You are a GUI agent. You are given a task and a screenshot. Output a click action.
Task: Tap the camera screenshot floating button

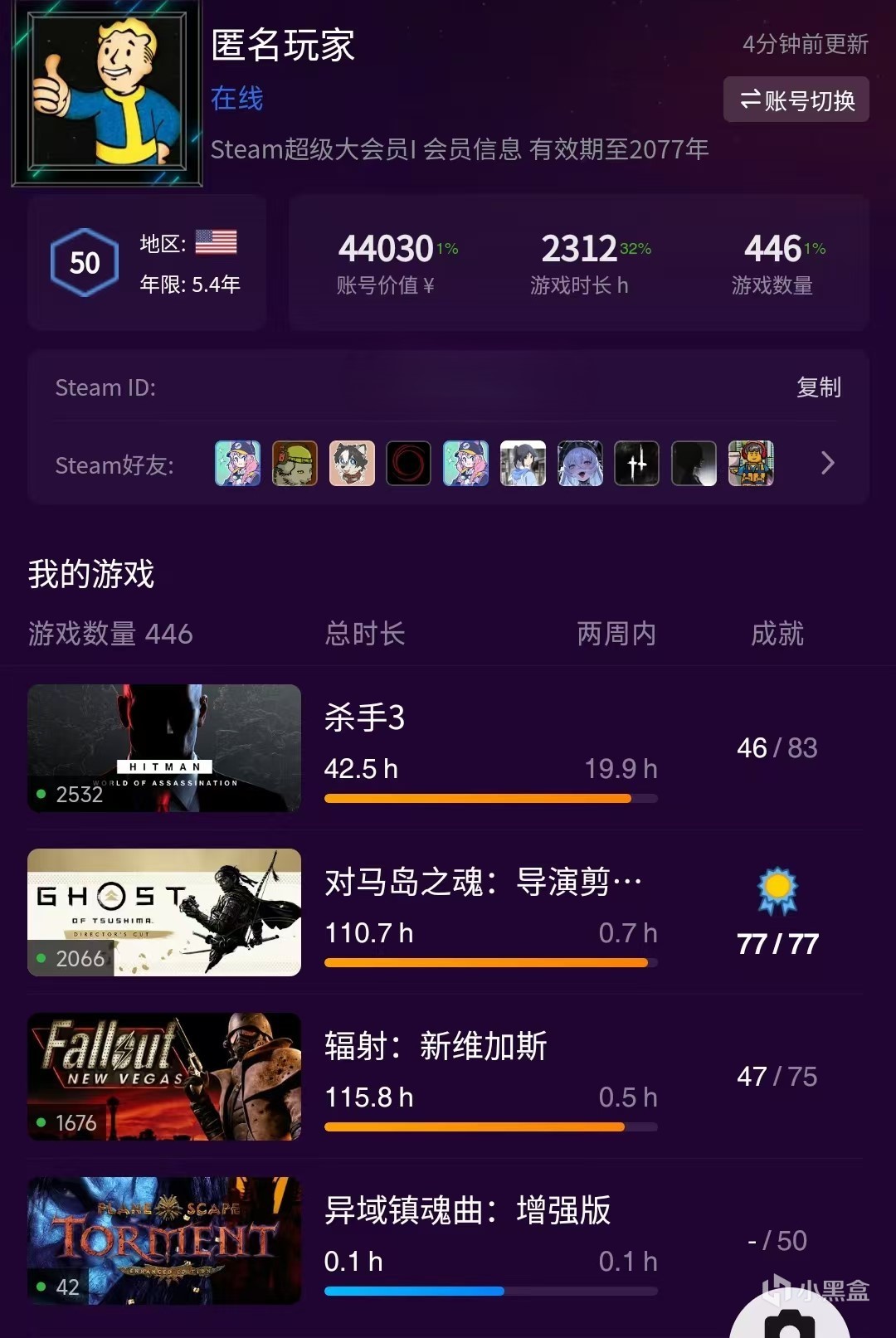tap(790, 1319)
